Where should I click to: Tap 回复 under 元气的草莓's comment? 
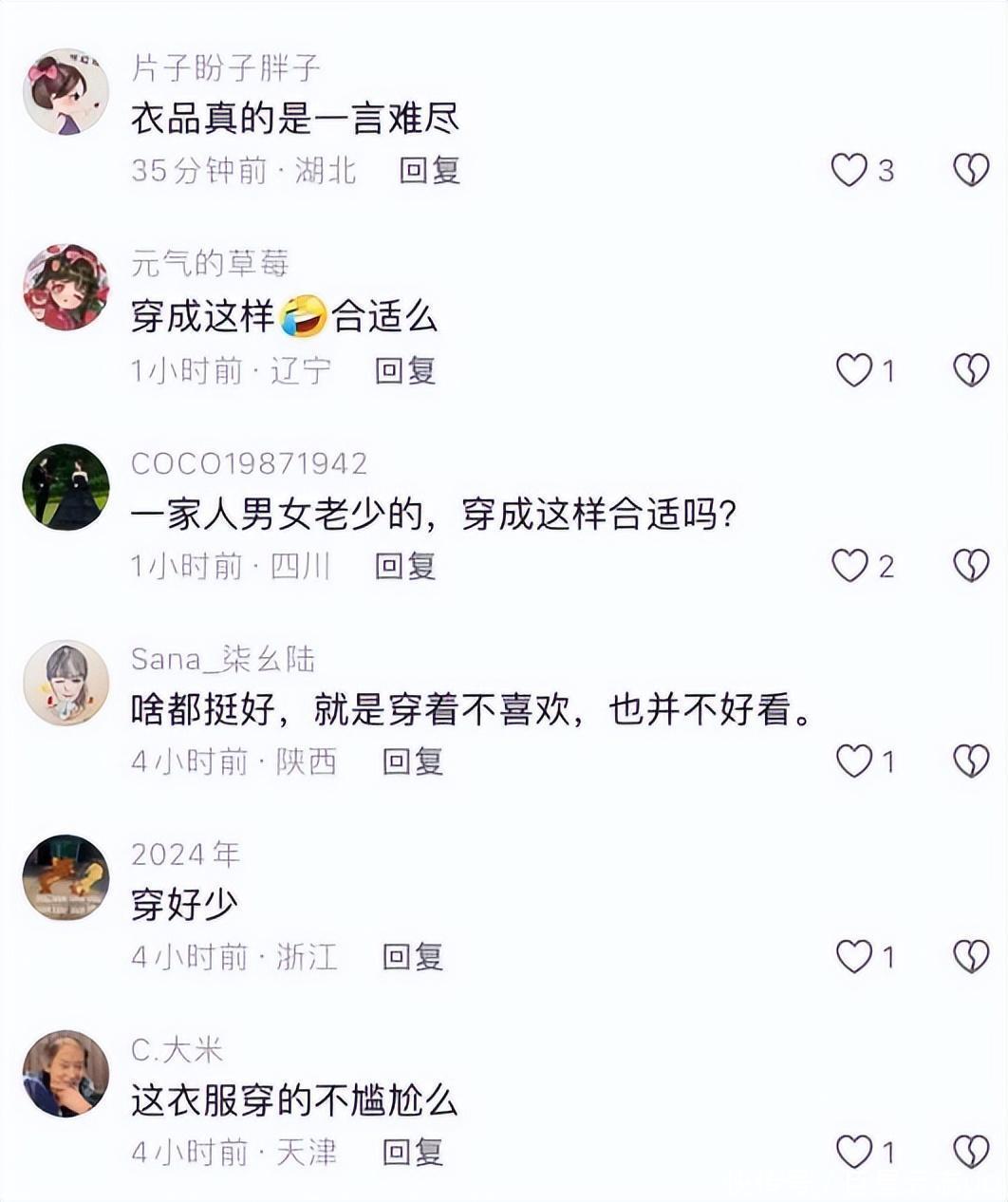click(404, 369)
